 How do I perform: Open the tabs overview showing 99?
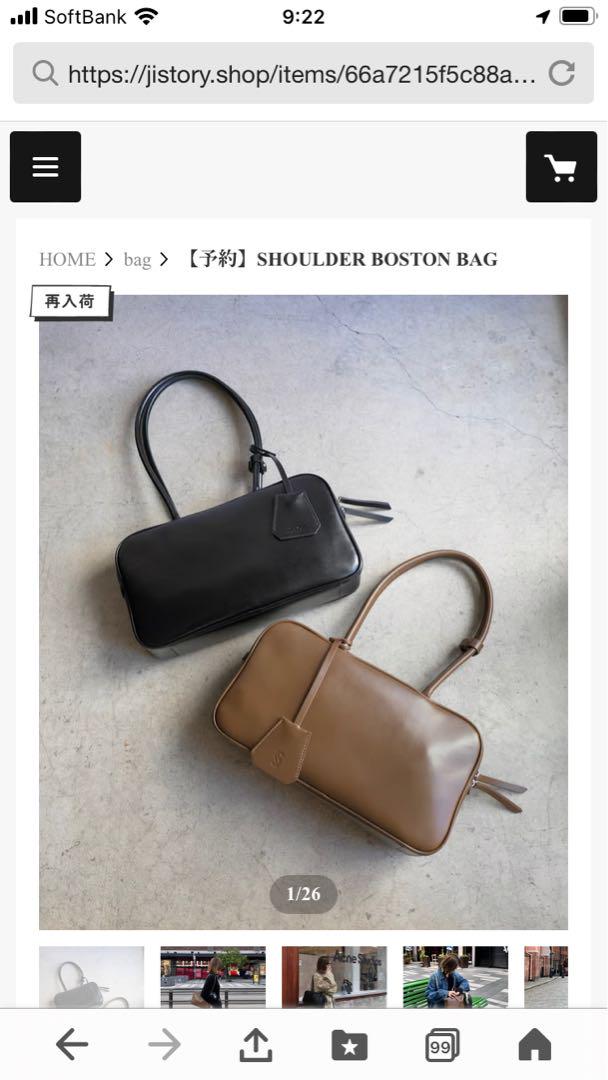click(x=441, y=1046)
